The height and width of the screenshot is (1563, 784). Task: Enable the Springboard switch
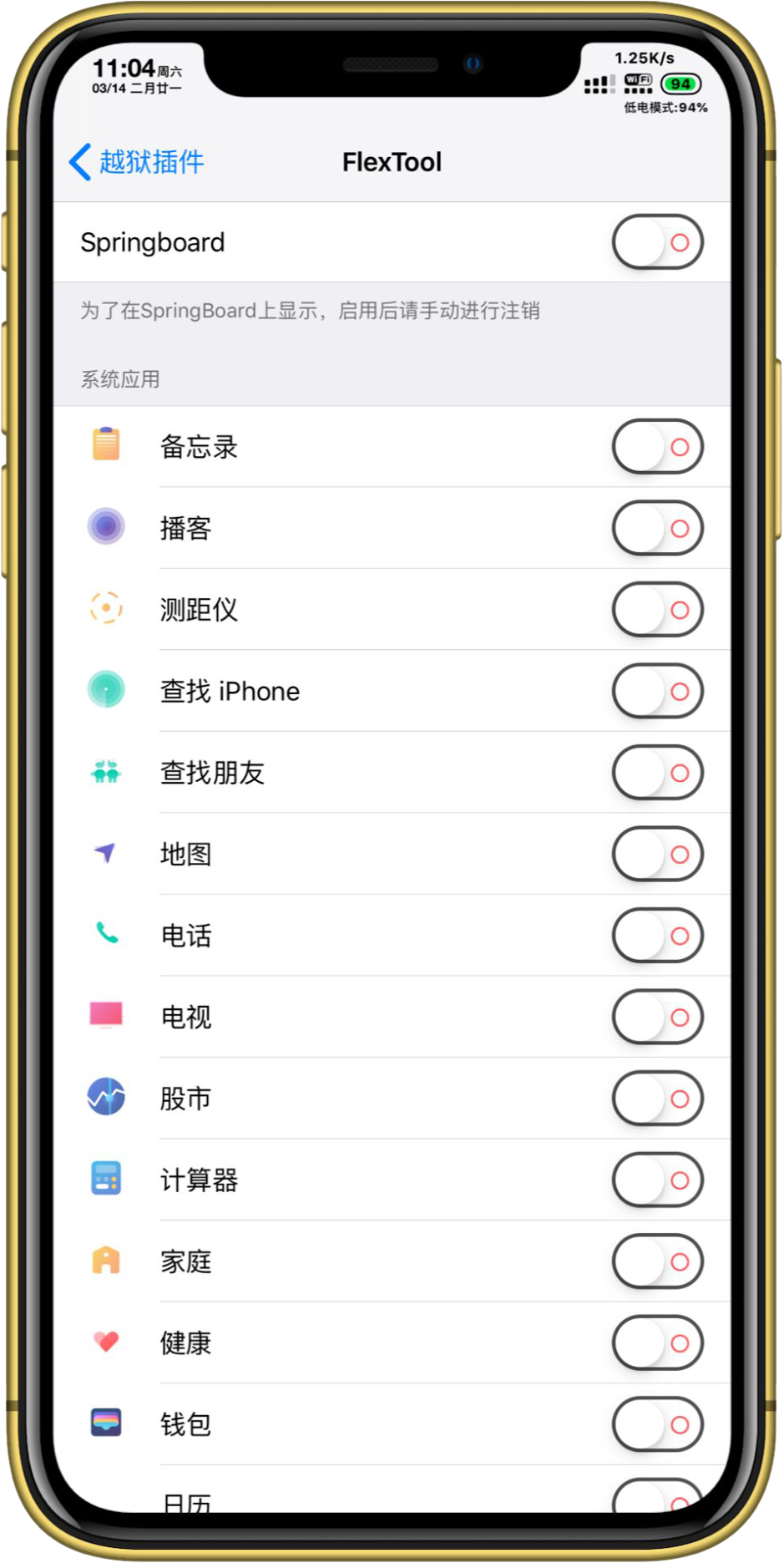(657, 242)
